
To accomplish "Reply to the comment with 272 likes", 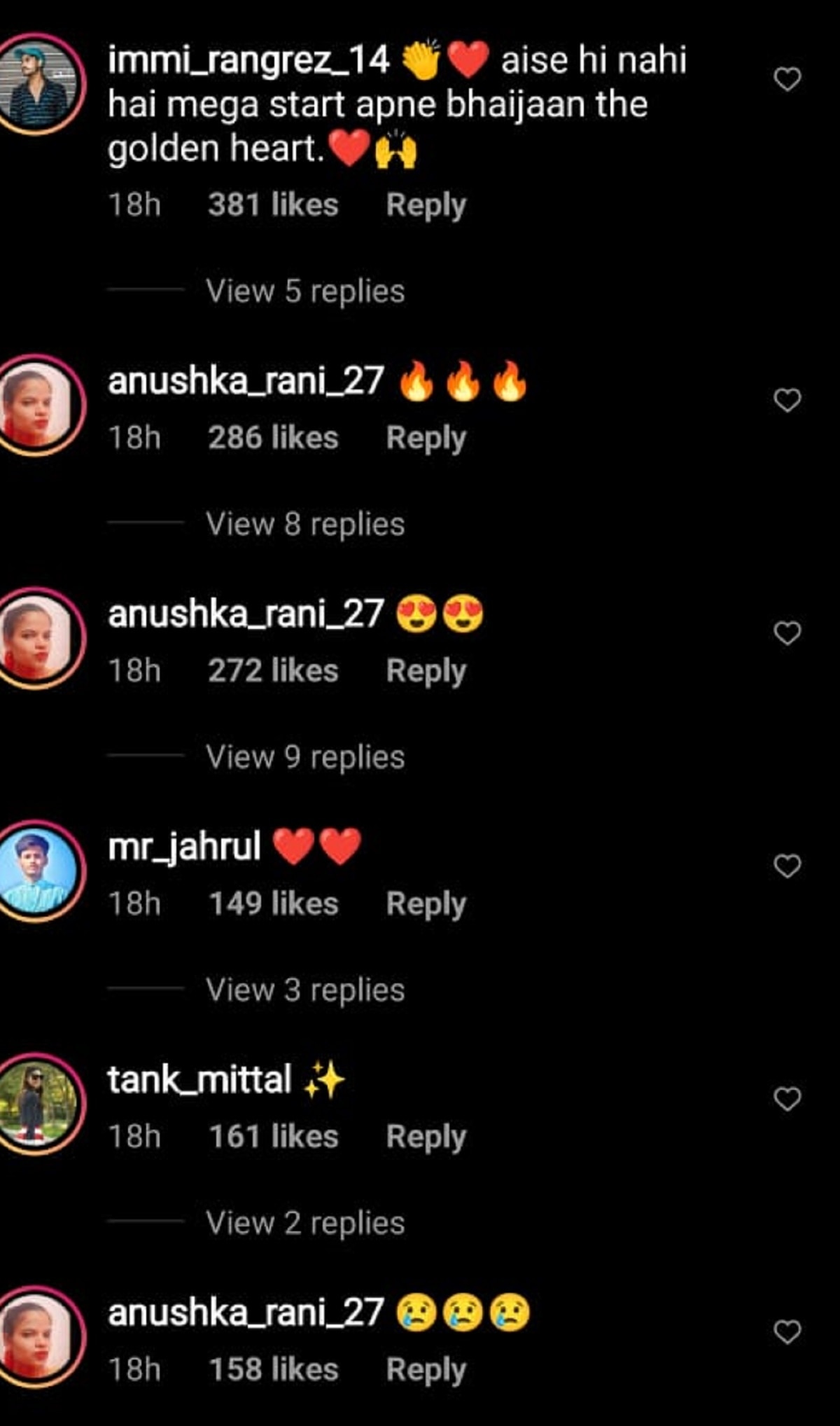I will click(426, 671).
